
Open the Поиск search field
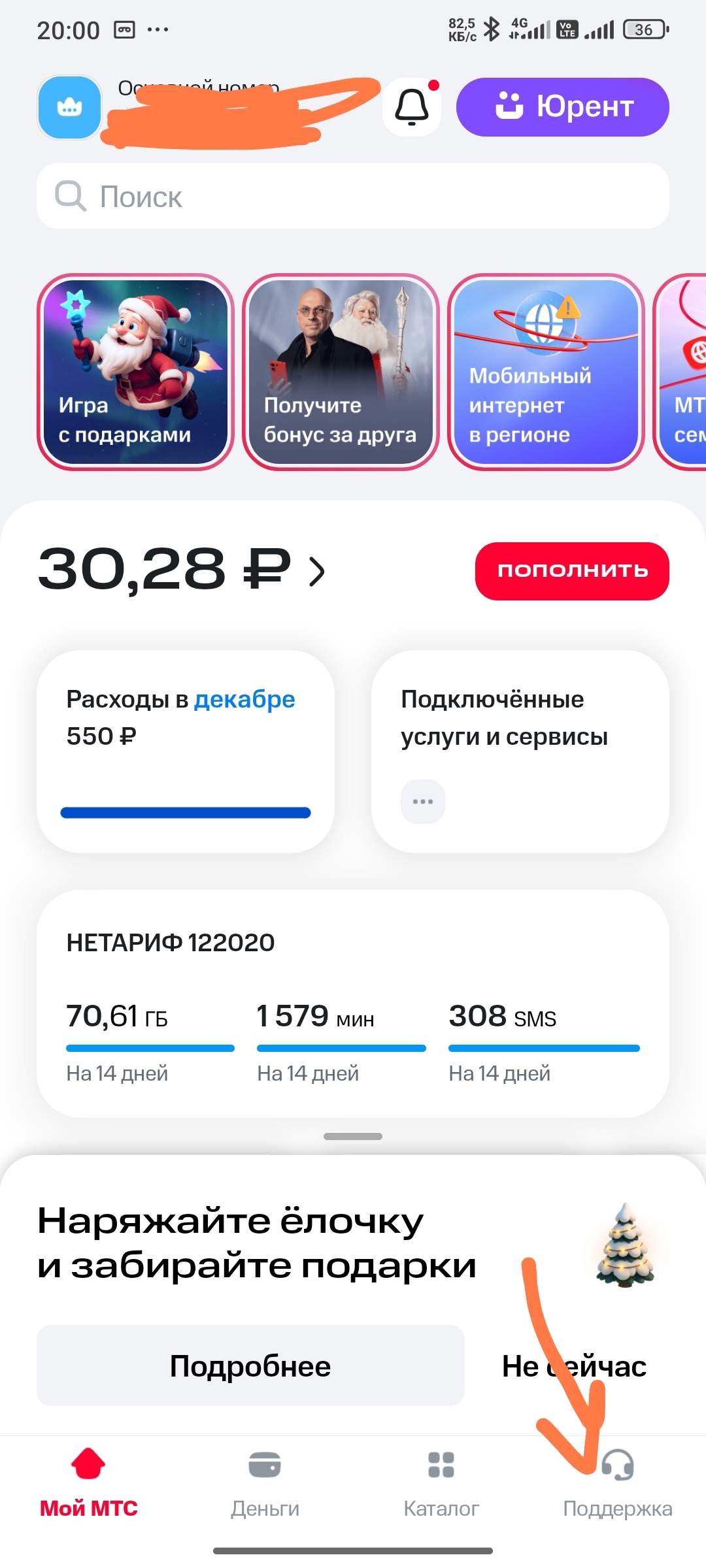pos(353,196)
